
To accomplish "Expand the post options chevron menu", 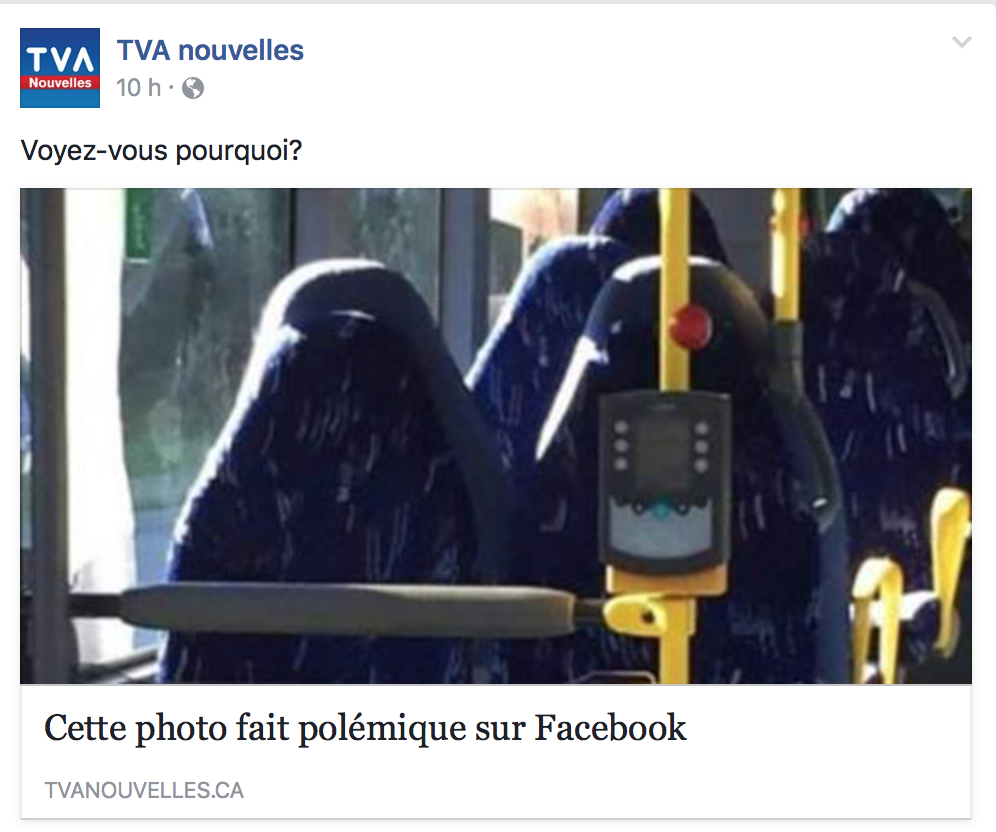I will click(x=961, y=43).
